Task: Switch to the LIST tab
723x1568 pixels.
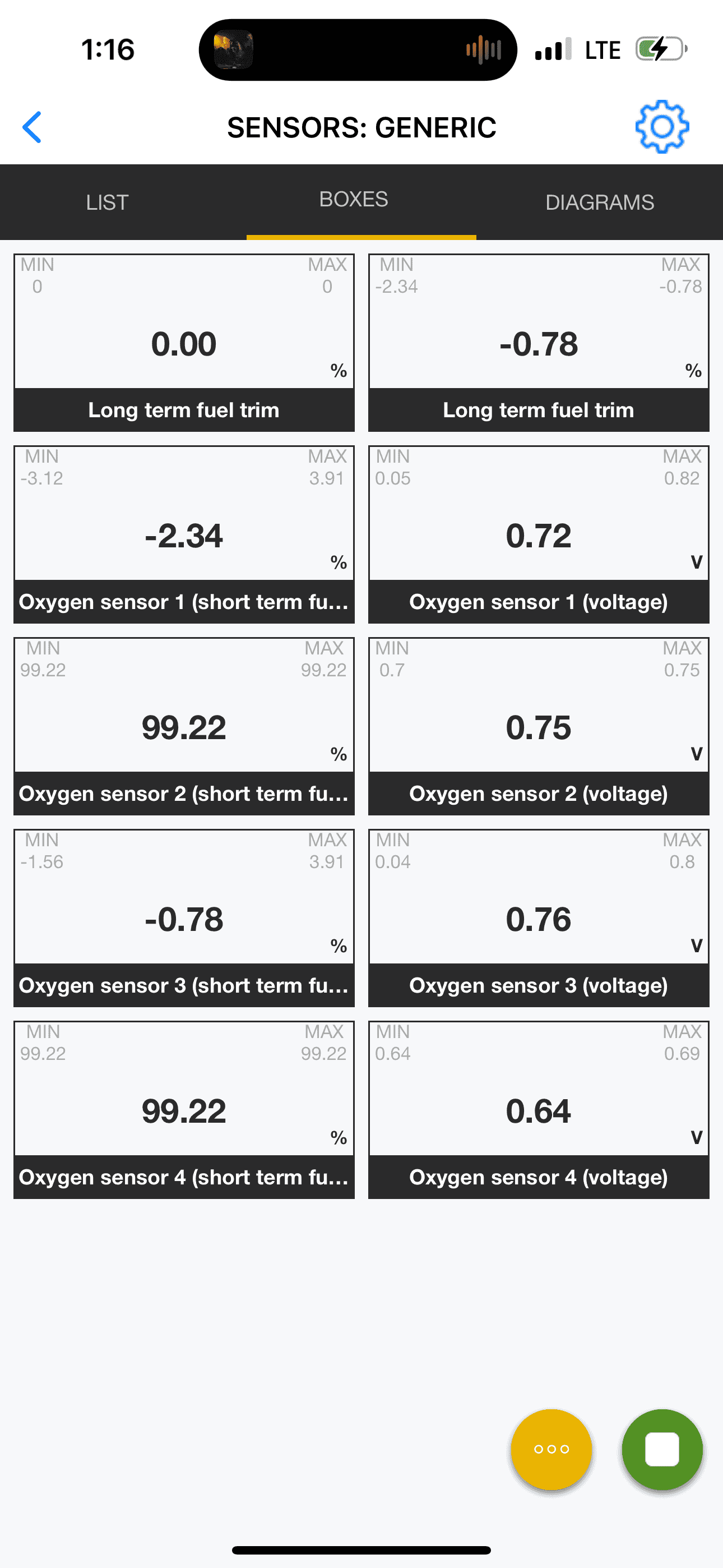Action: (108, 201)
